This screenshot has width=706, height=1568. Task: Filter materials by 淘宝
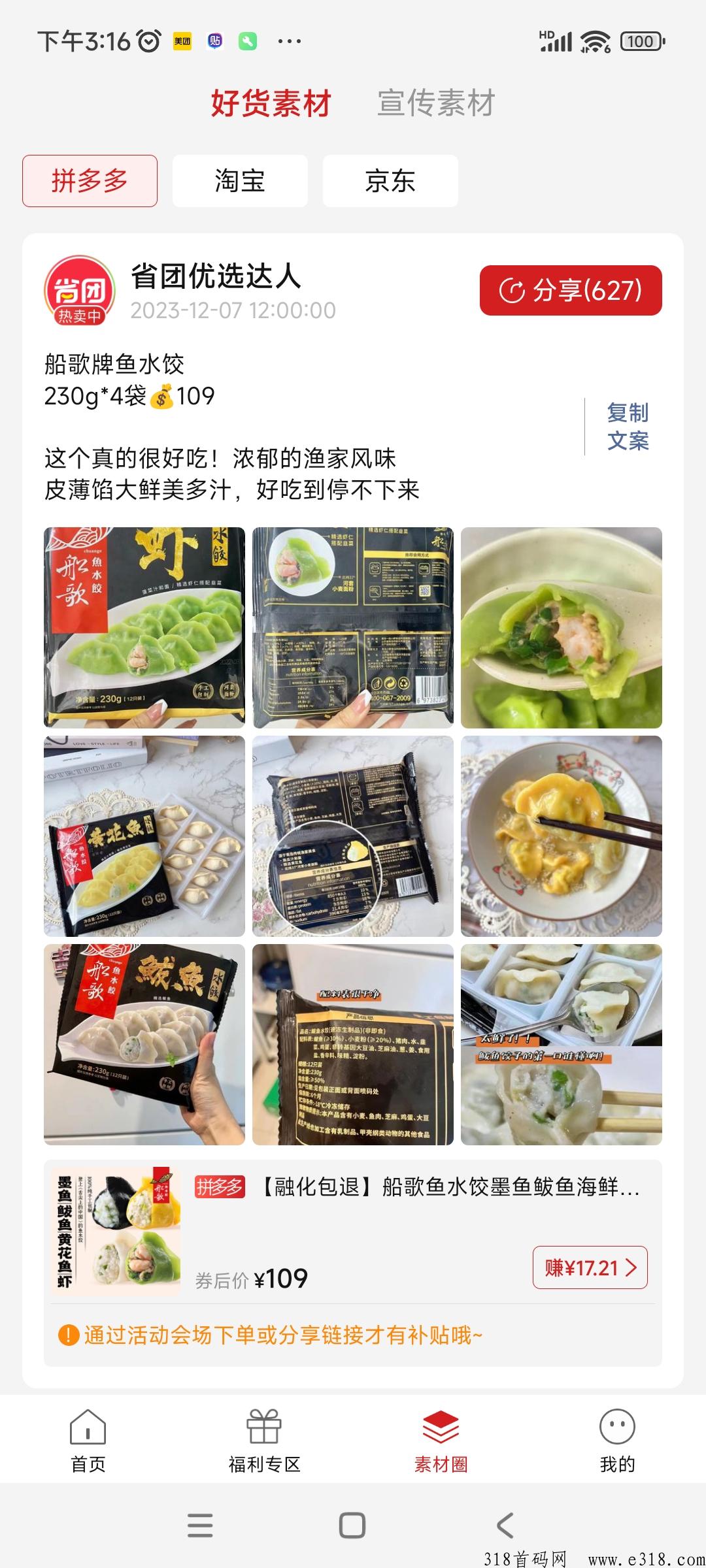240,181
